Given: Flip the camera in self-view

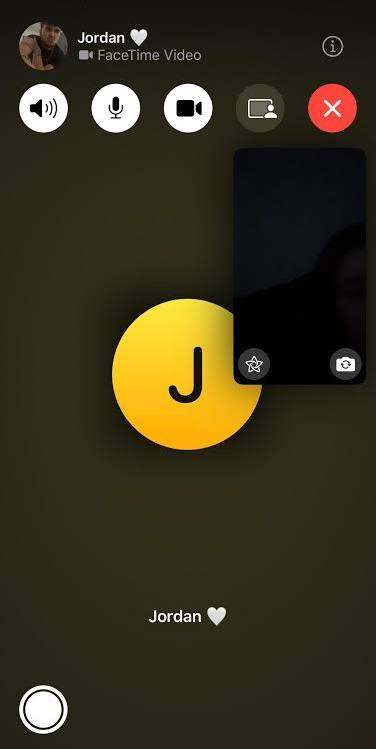Looking at the screenshot, I should click(x=345, y=364).
